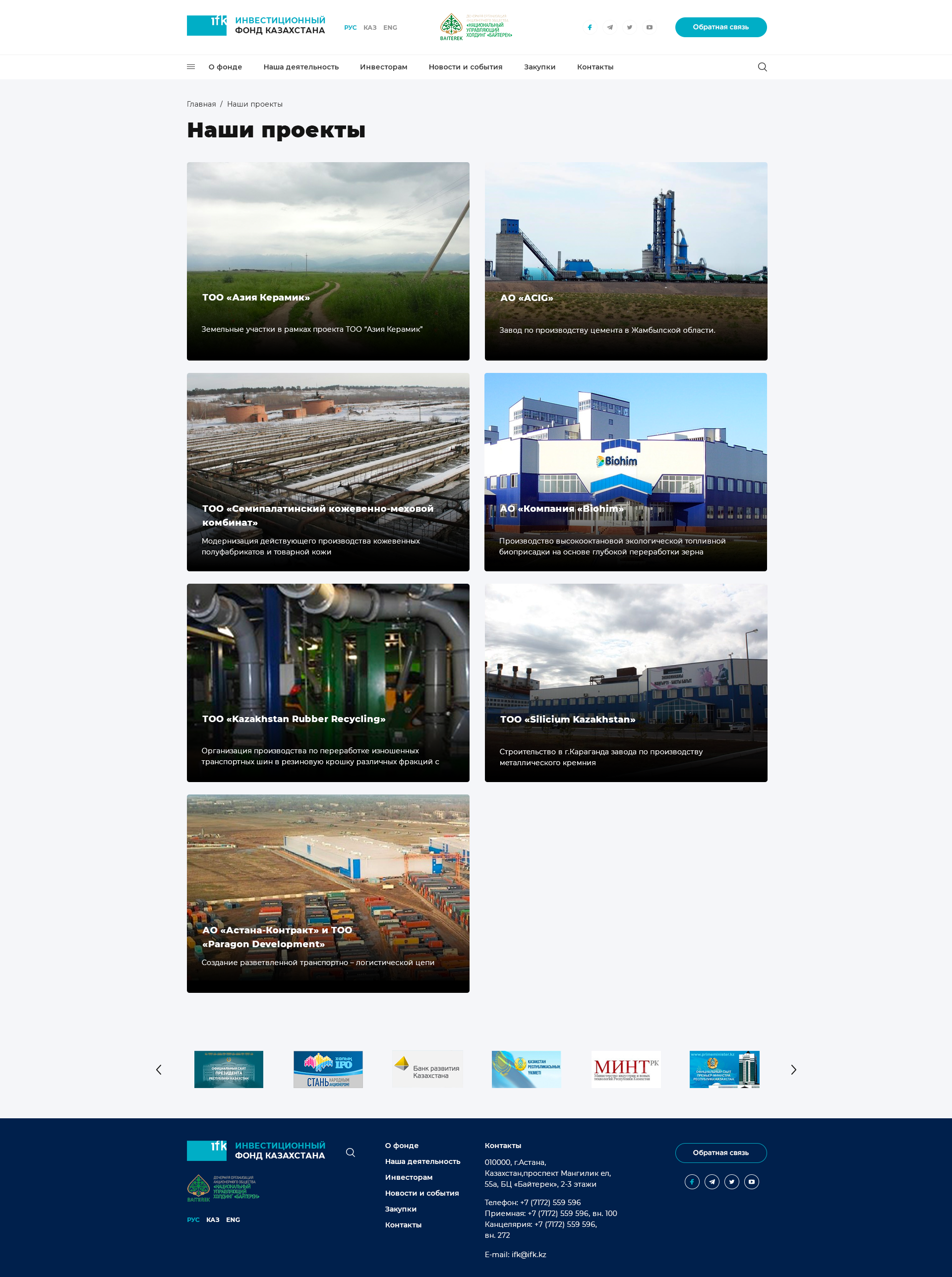Open Наша деятельность in top navigation
The height and width of the screenshot is (1277, 952).
pyautogui.click(x=301, y=67)
